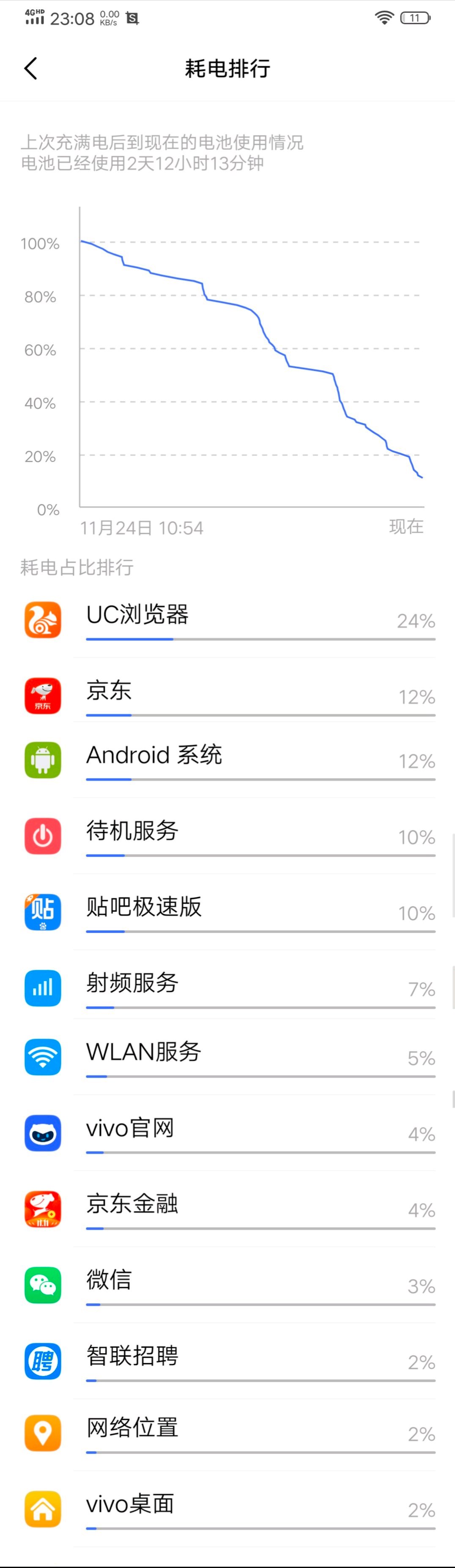Open 京东金融 power usage details
Screen dimensions: 455x1568
pyautogui.click(x=227, y=1208)
